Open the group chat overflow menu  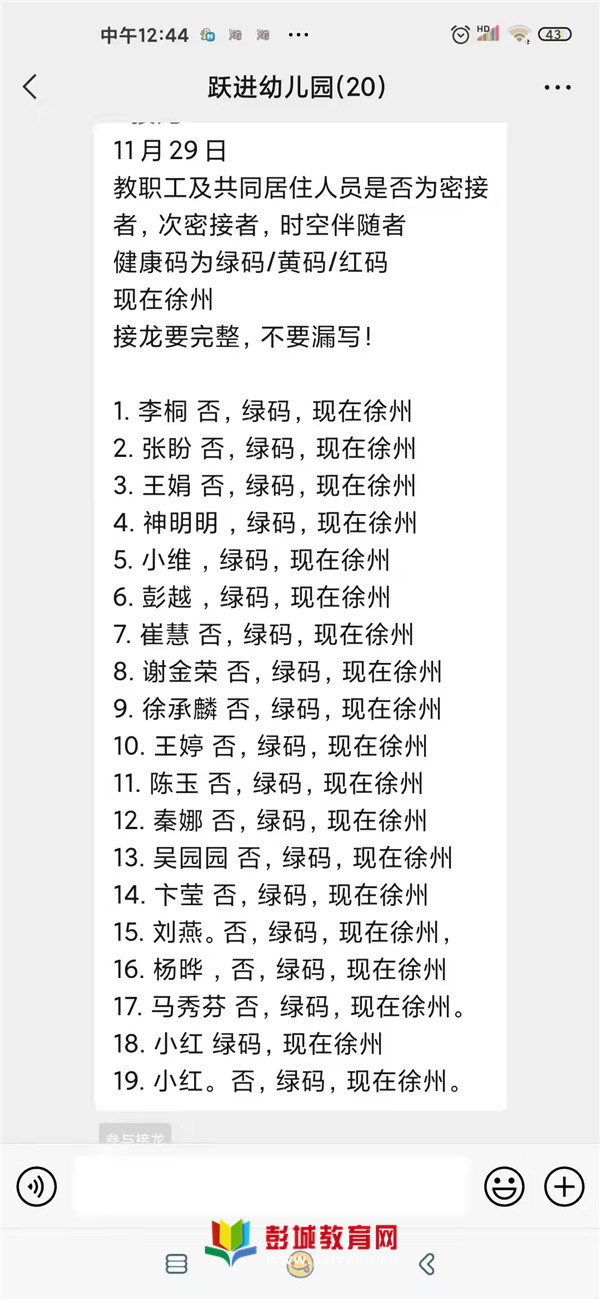[x=558, y=88]
